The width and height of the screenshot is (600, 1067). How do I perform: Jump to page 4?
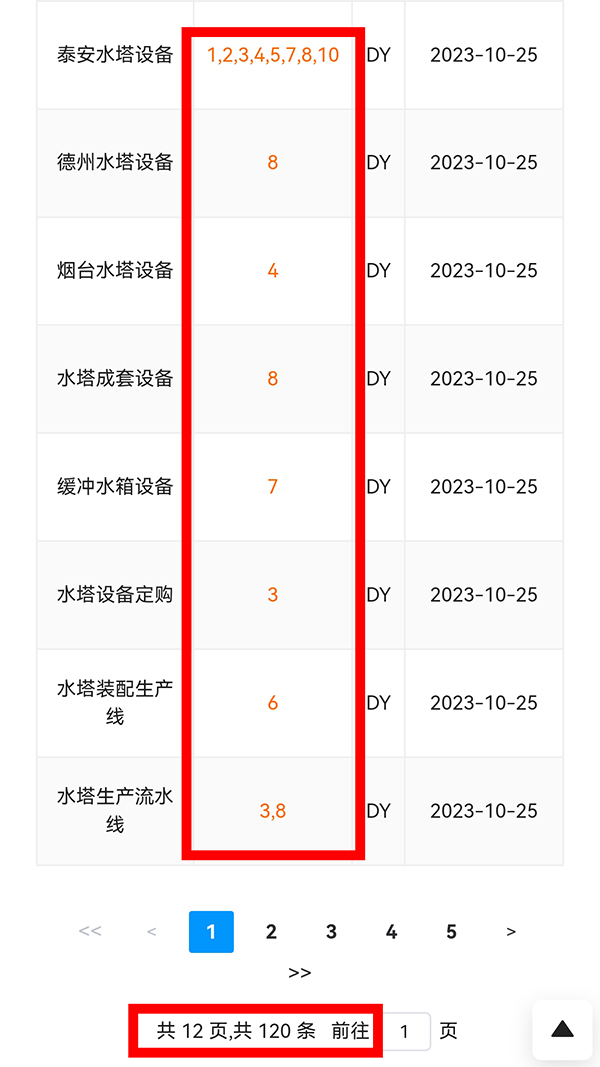(x=391, y=932)
